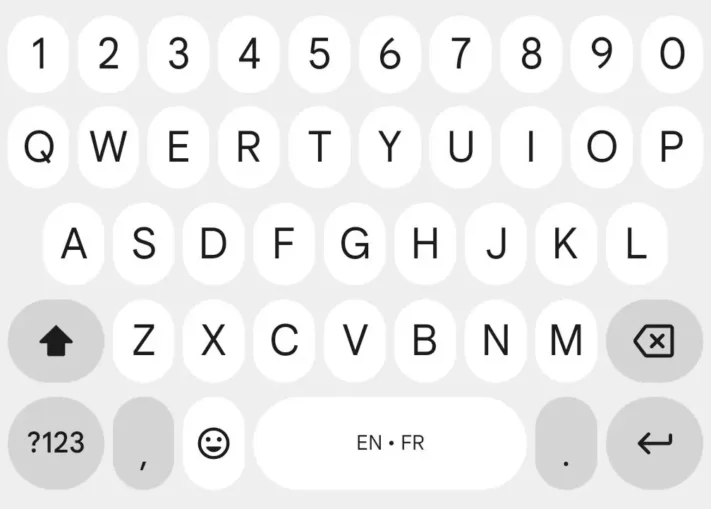Switch to the ?123 symbols layout
The image size is (711, 509).
tap(56, 442)
